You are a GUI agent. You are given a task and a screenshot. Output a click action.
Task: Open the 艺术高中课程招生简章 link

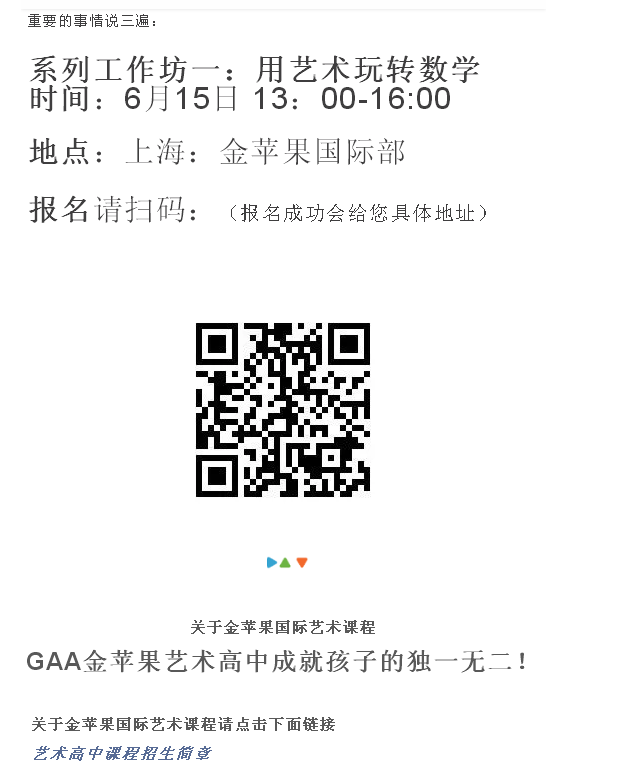point(122,753)
